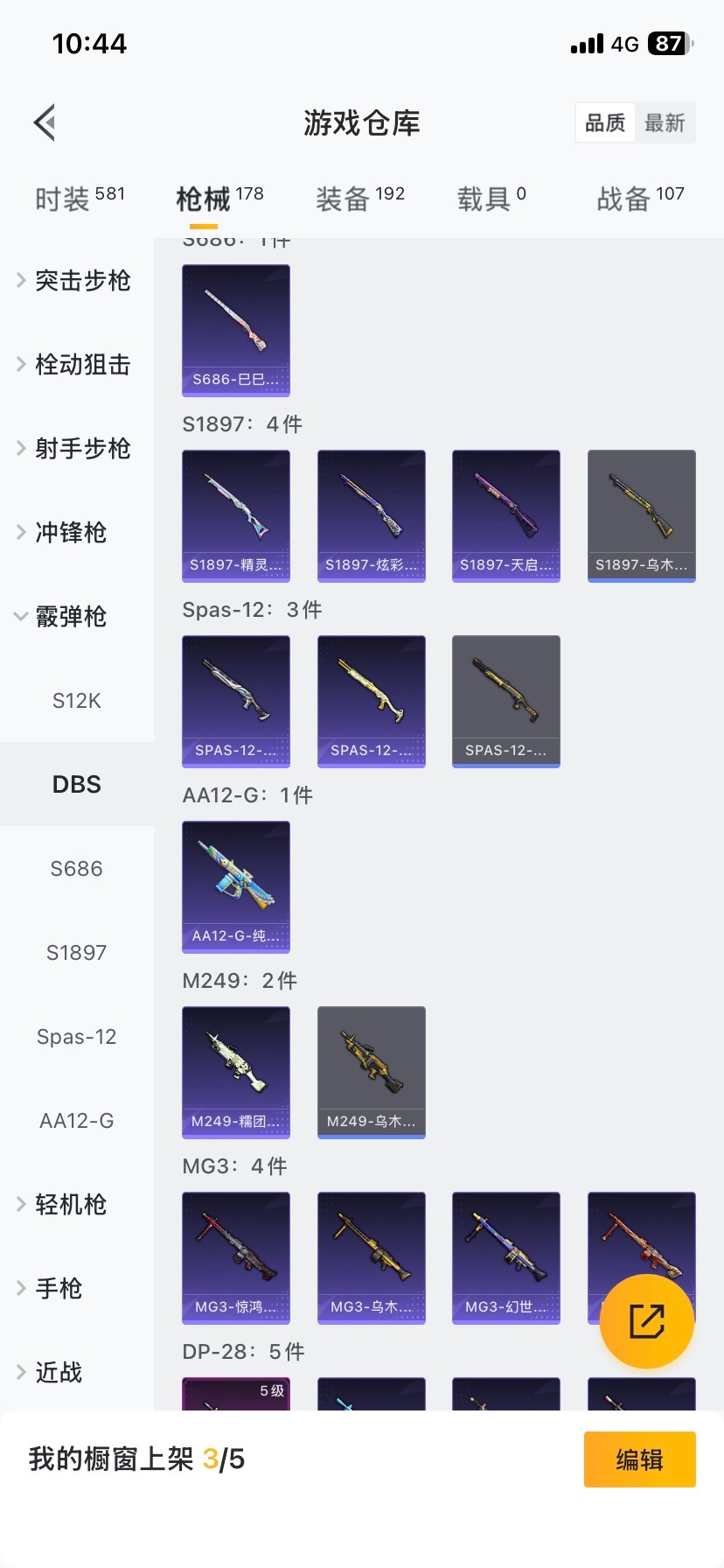The width and height of the screenshot is (724, 1568).
Task: Switch to the 装备 tab
Action: tap(359, 199)
